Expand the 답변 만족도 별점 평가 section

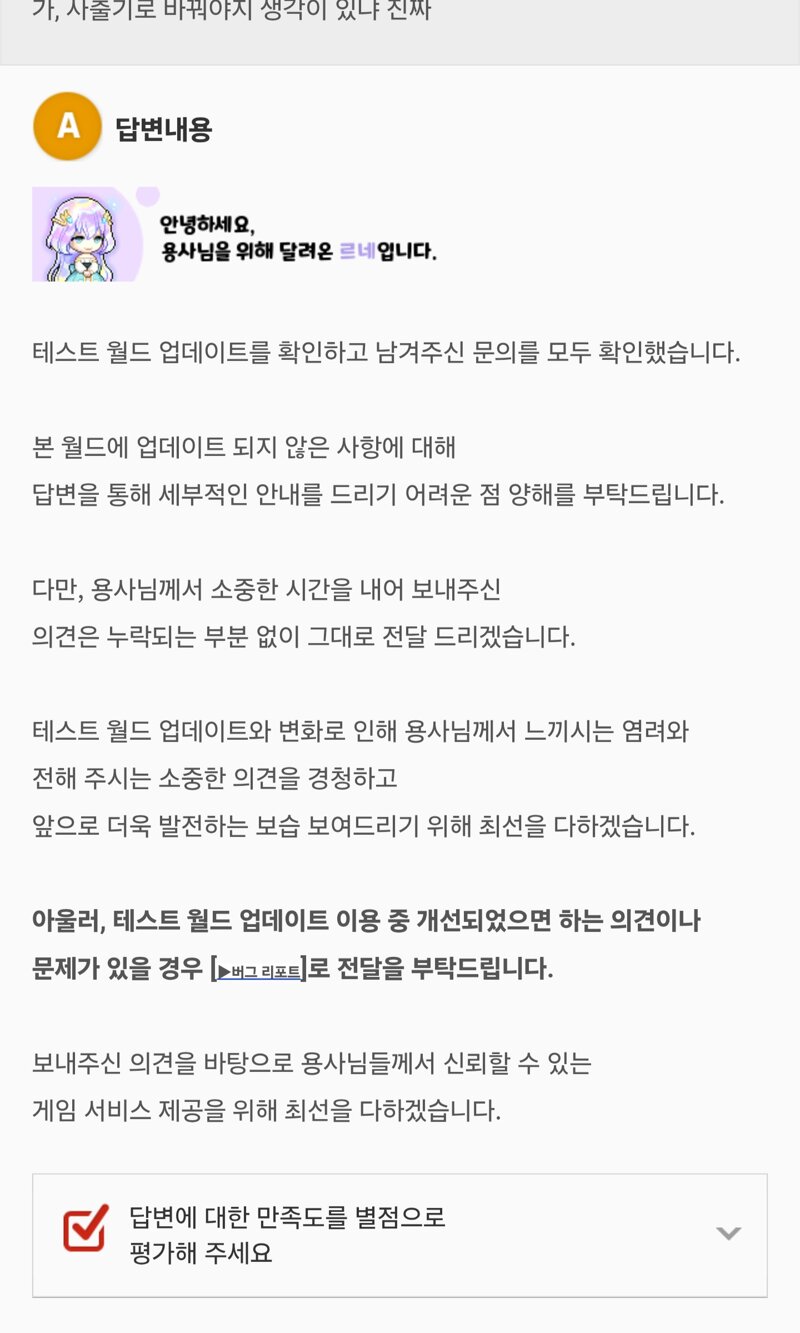(x=400, y=1235)
